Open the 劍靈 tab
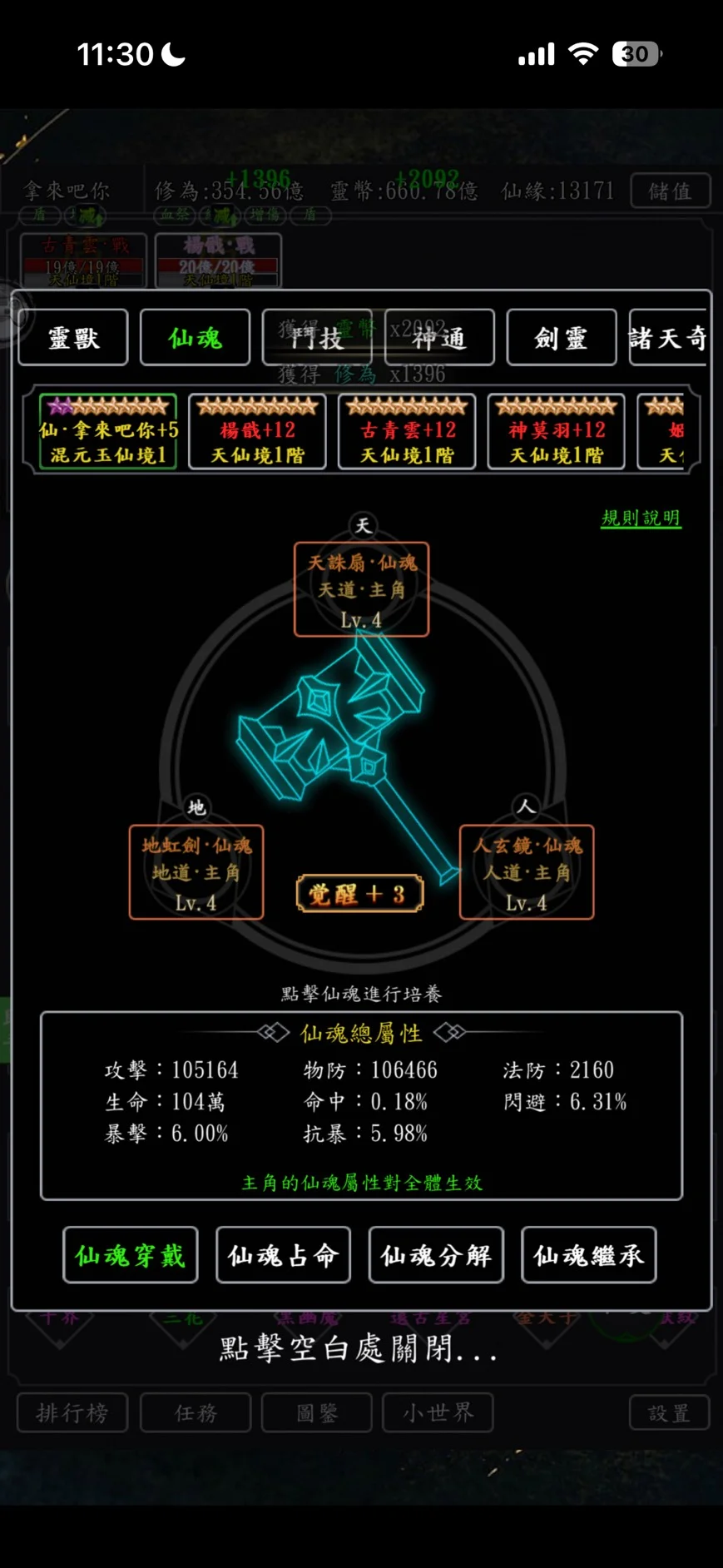 pyautogui.click(x=562, y=338)
